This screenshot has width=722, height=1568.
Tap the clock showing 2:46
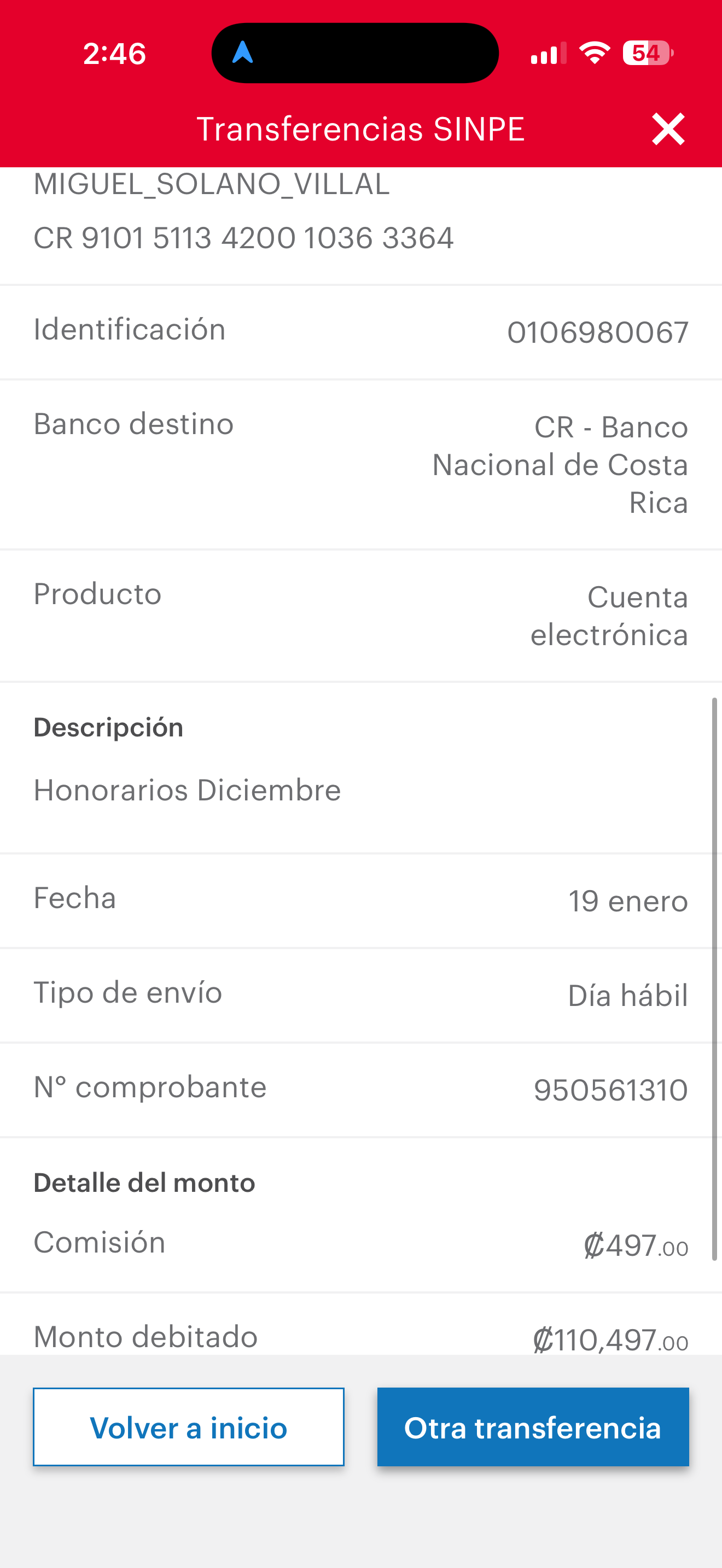pos(113,54)
